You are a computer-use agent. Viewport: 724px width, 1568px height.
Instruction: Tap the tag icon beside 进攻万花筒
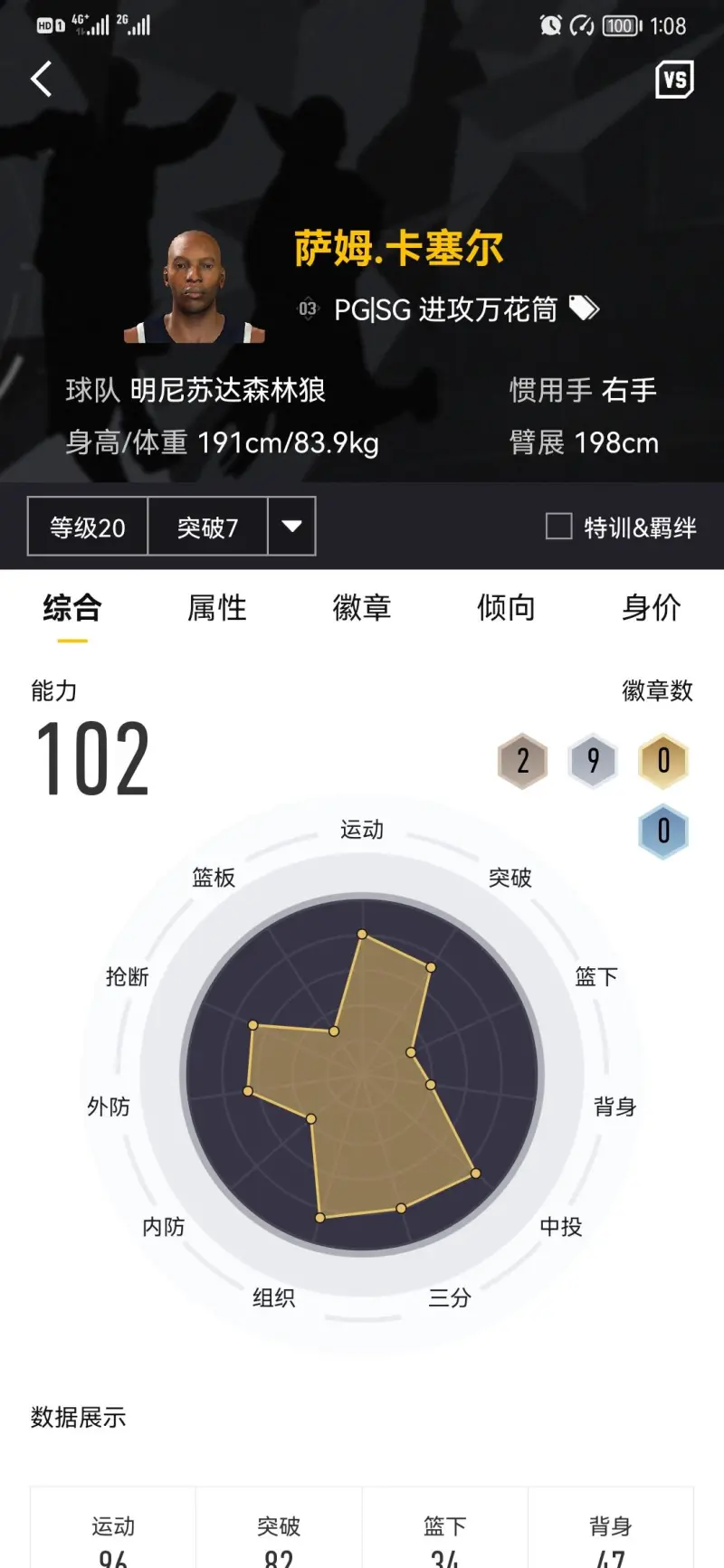pyautogui.click(x=584, y=309)
